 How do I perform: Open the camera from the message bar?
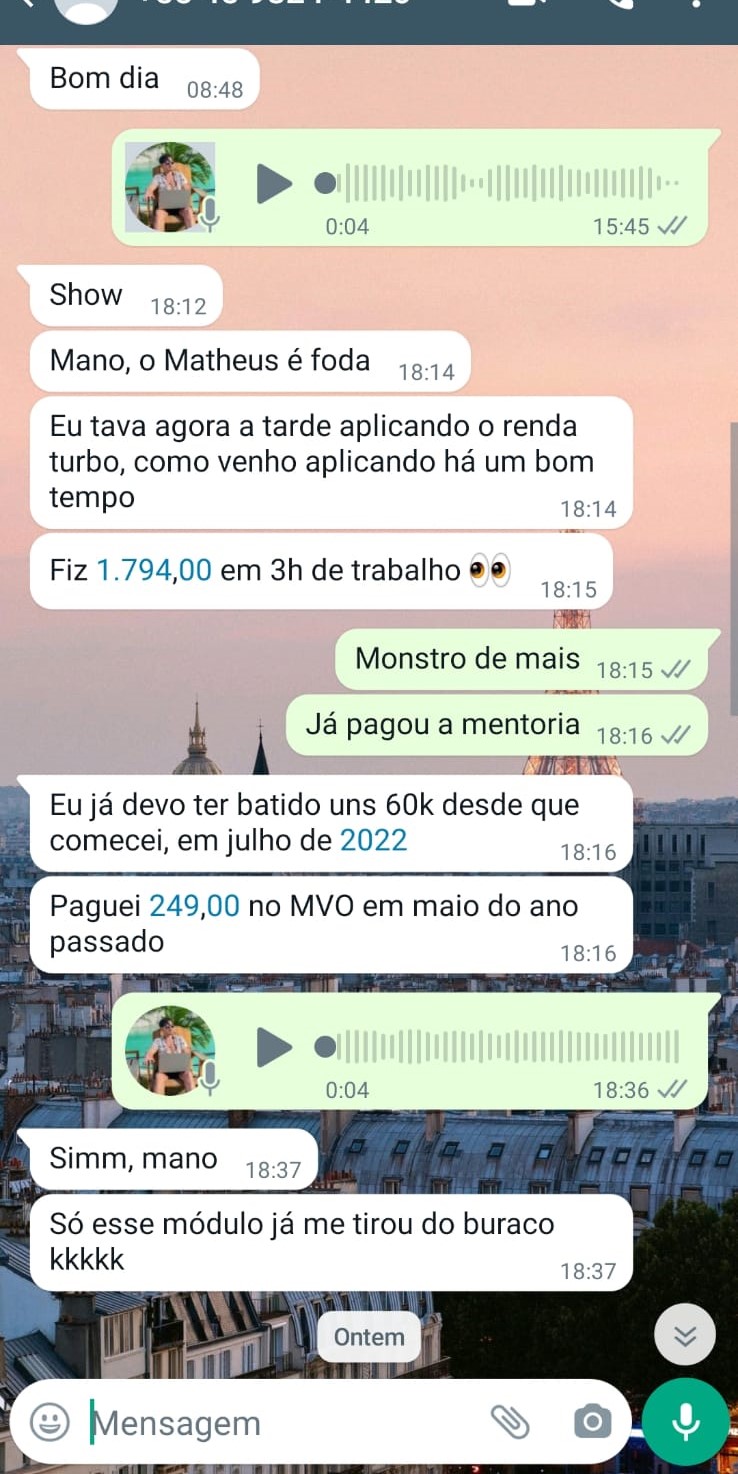pyautogui.click(x=592, y=1422)
